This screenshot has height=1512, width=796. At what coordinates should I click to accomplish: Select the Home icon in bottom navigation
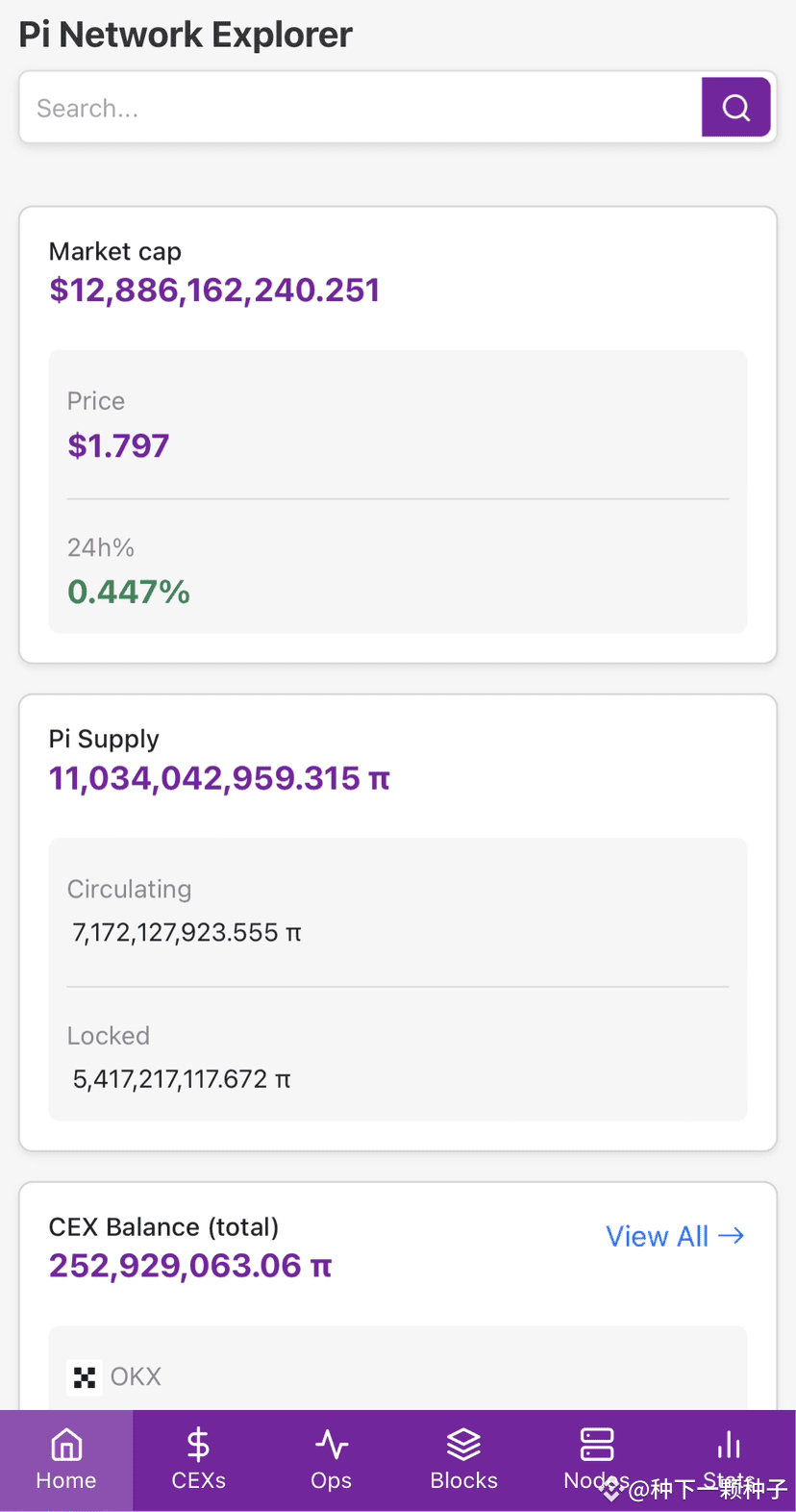65,1443
